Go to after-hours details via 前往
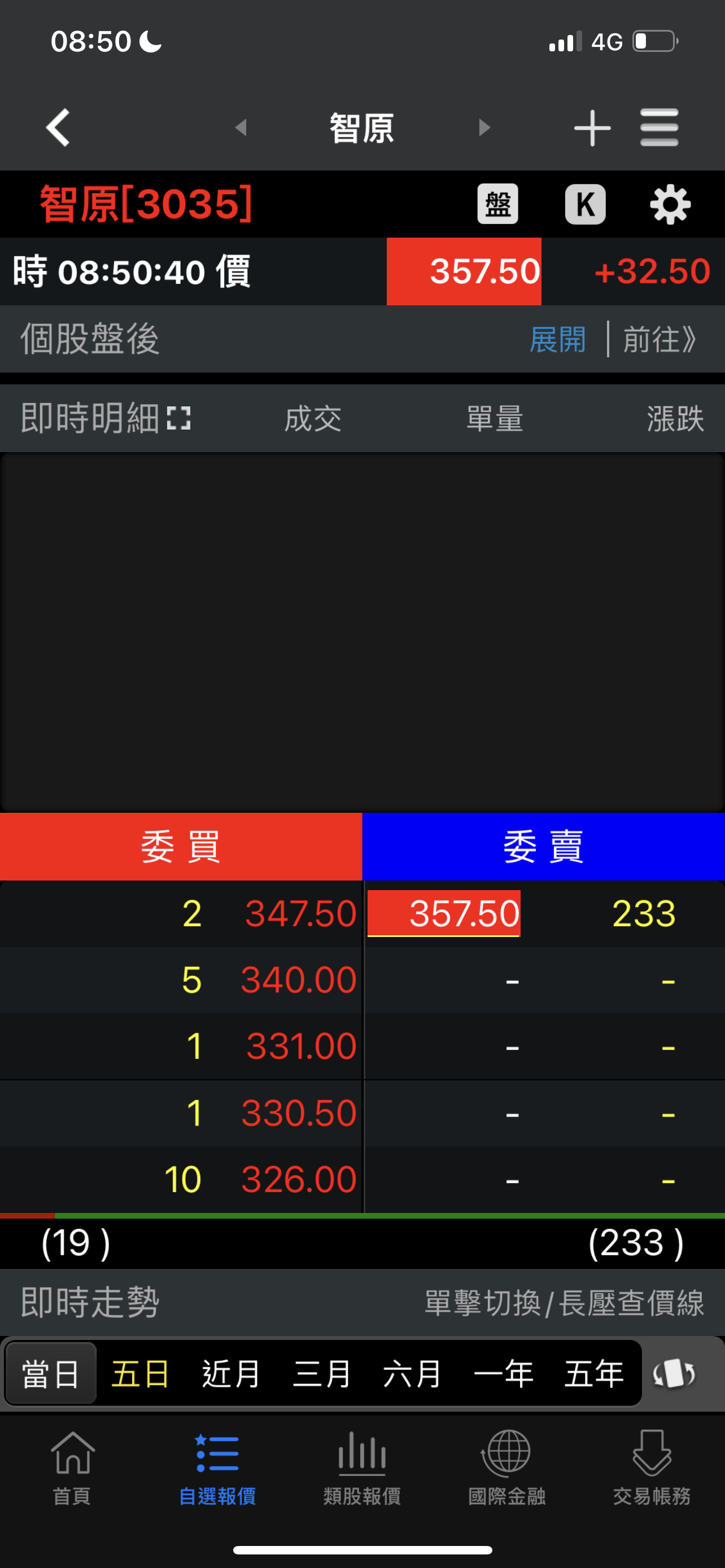 (660, 339)
